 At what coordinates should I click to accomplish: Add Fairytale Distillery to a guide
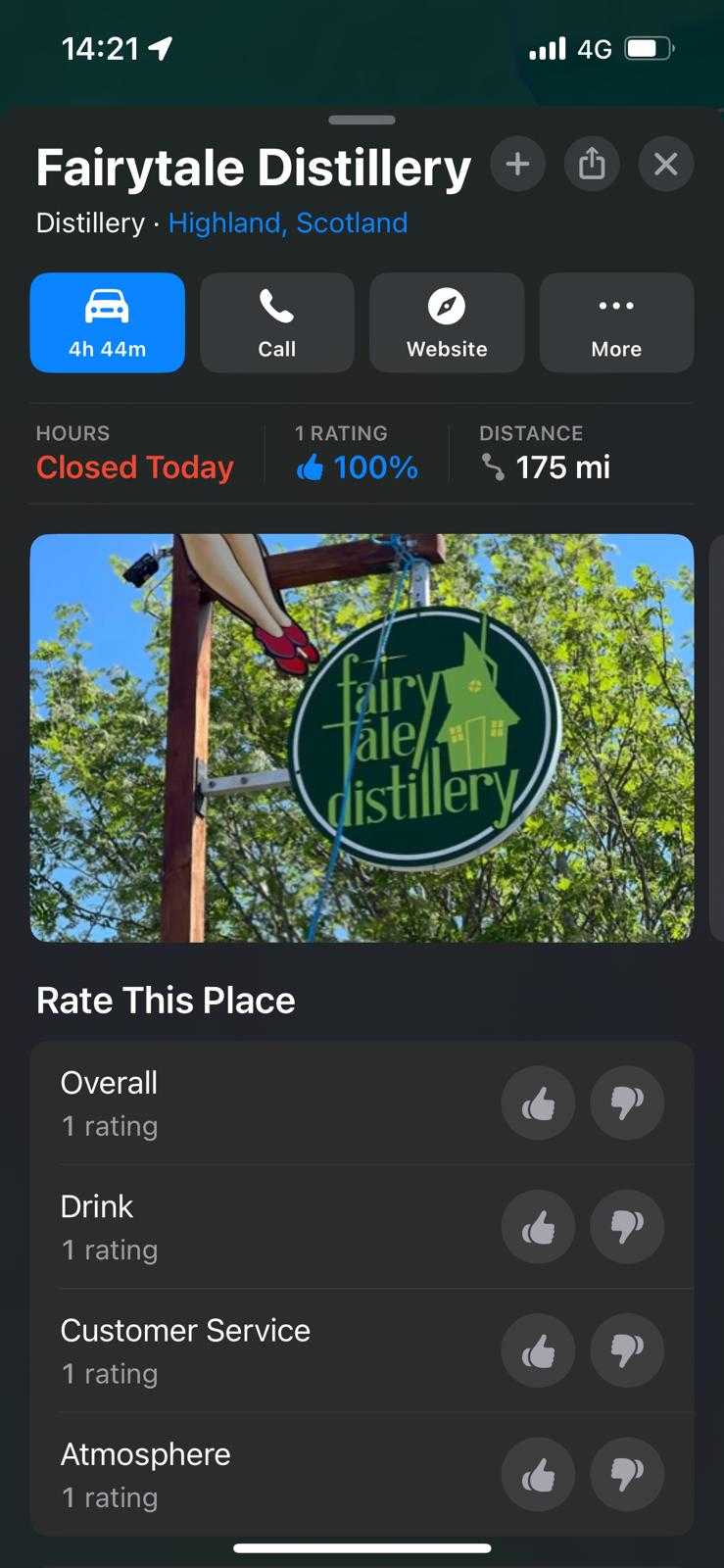[517, 164]
